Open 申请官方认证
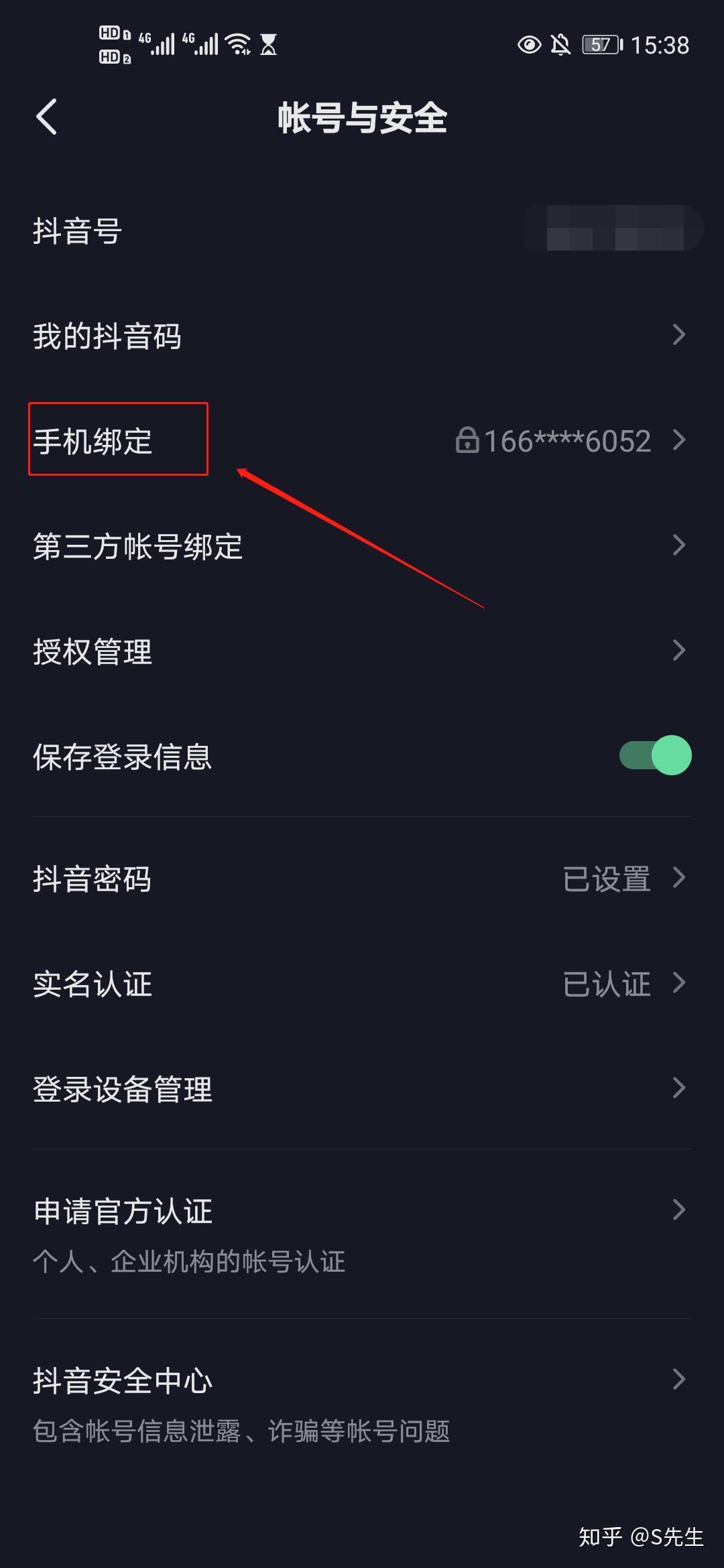Viewport: 724px width, 1568px height. pos(362,1232)
